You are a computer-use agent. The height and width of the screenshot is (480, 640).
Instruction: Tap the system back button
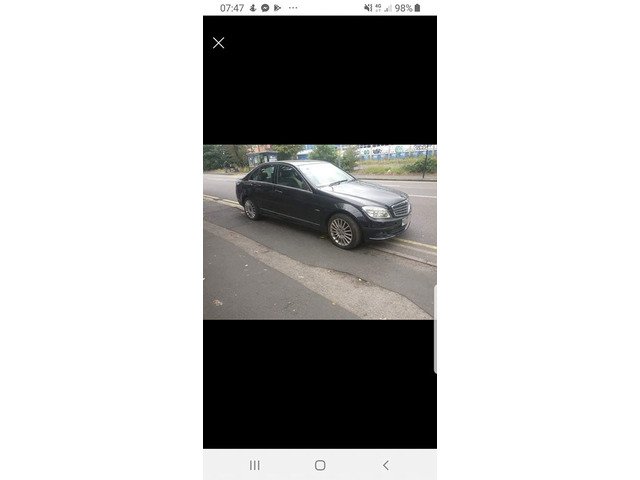point(386,465)
